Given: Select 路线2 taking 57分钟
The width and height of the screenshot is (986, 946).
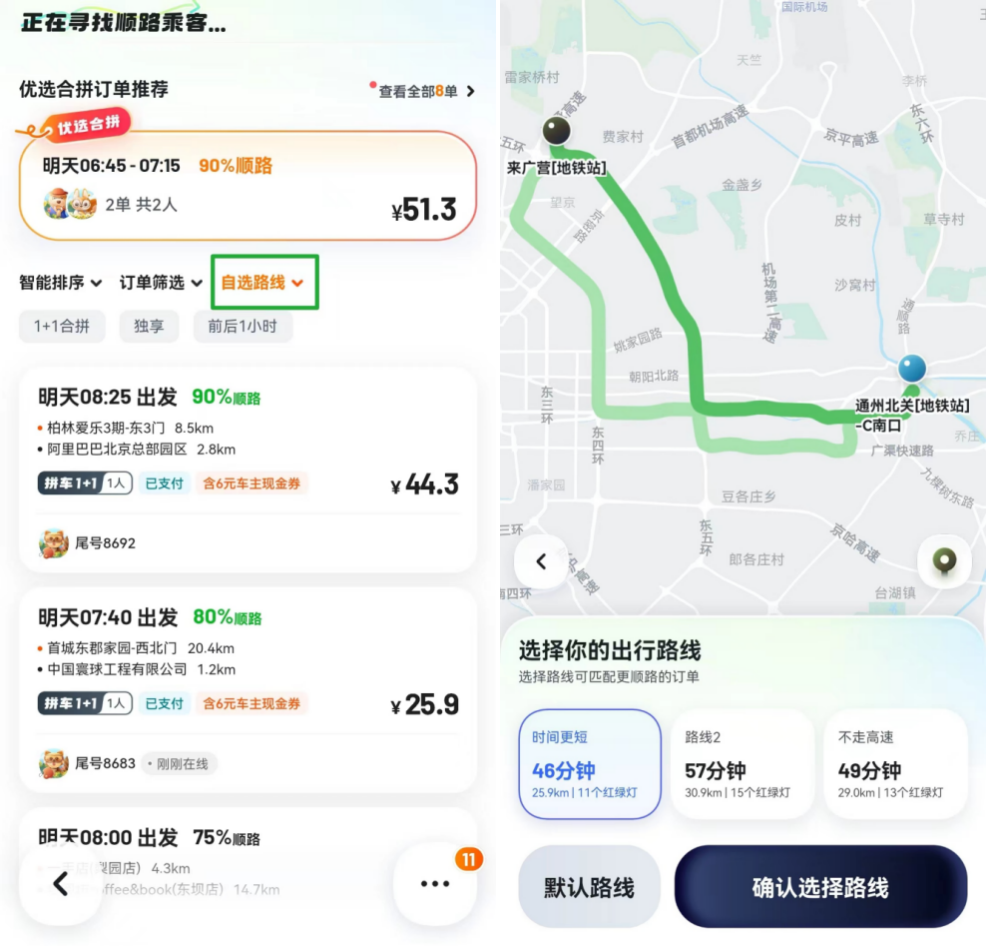Looking at the screenshot, I should click(742, 765).
